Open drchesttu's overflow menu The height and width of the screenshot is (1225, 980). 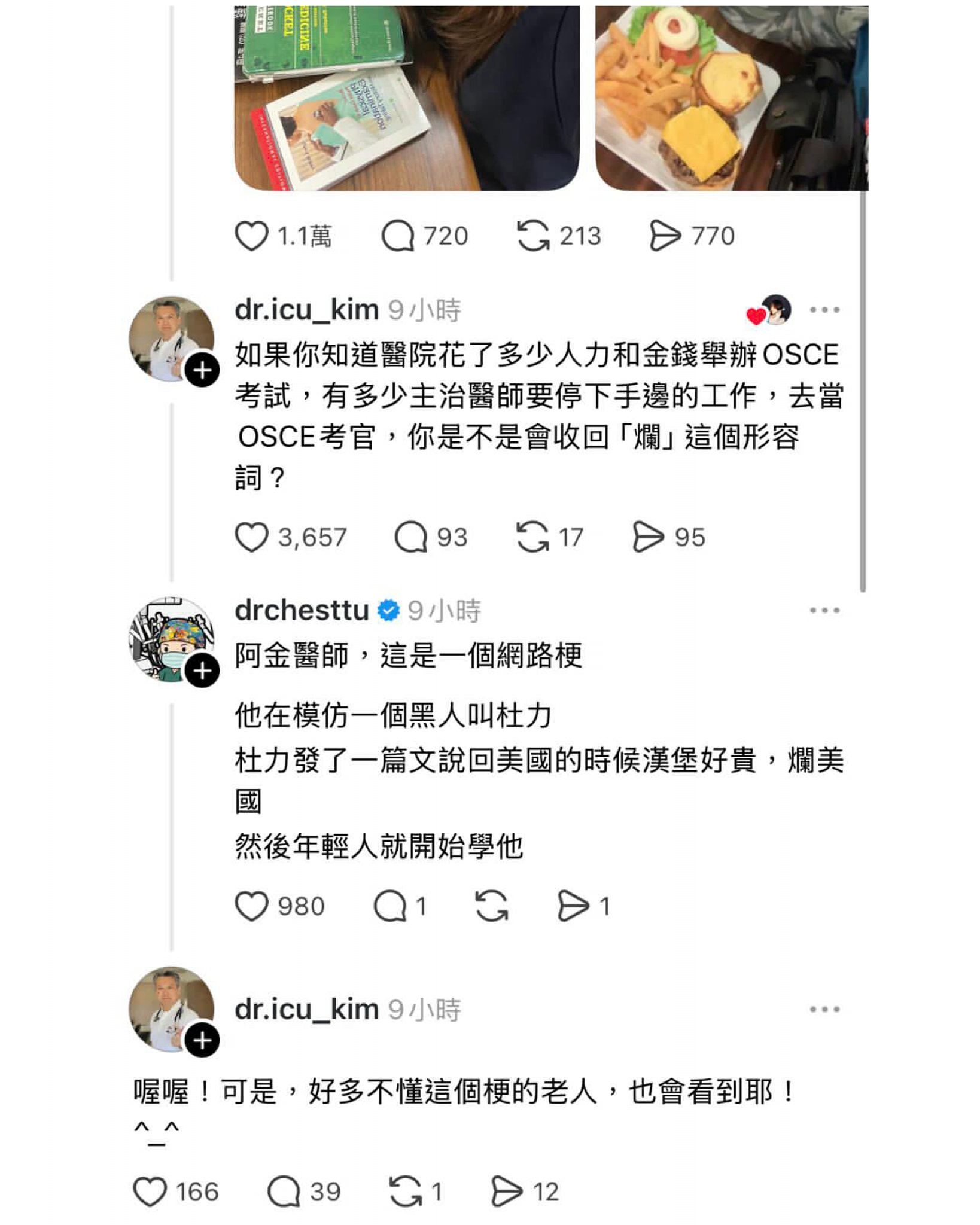[824, 611]
